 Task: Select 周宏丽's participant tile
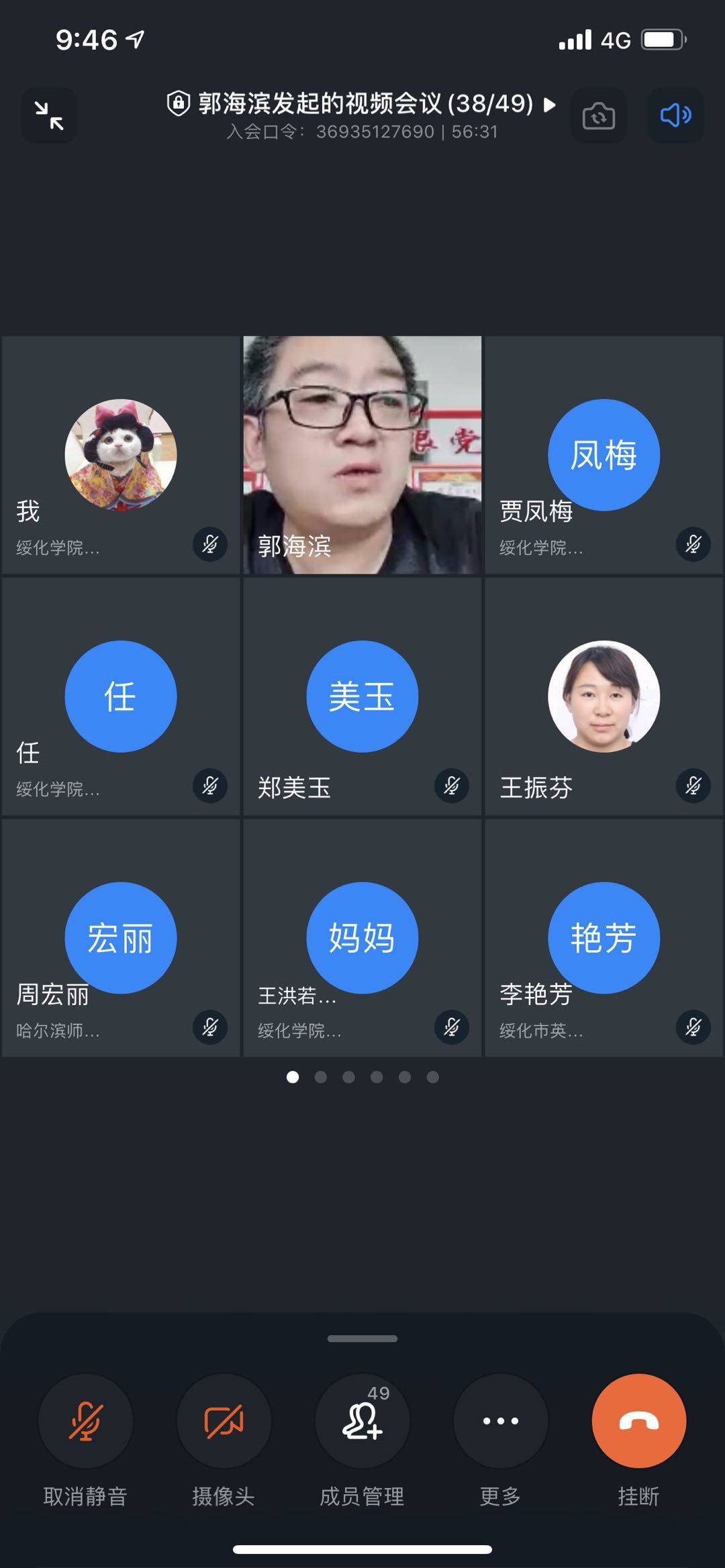[121, 938]
